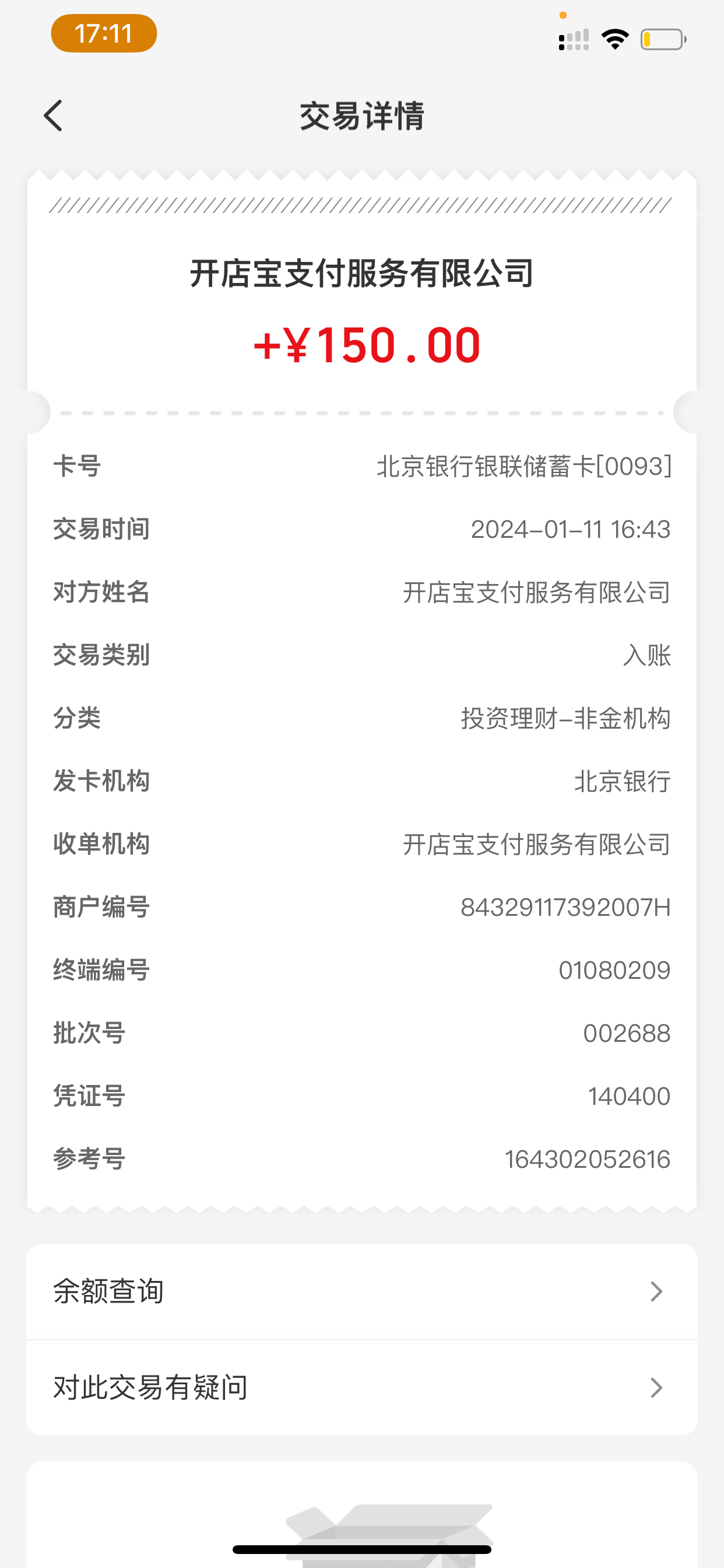This screenshot has width=724, height=1568.
Task: Go back from the 交易详情 page
Action: [x=54, y=116]
